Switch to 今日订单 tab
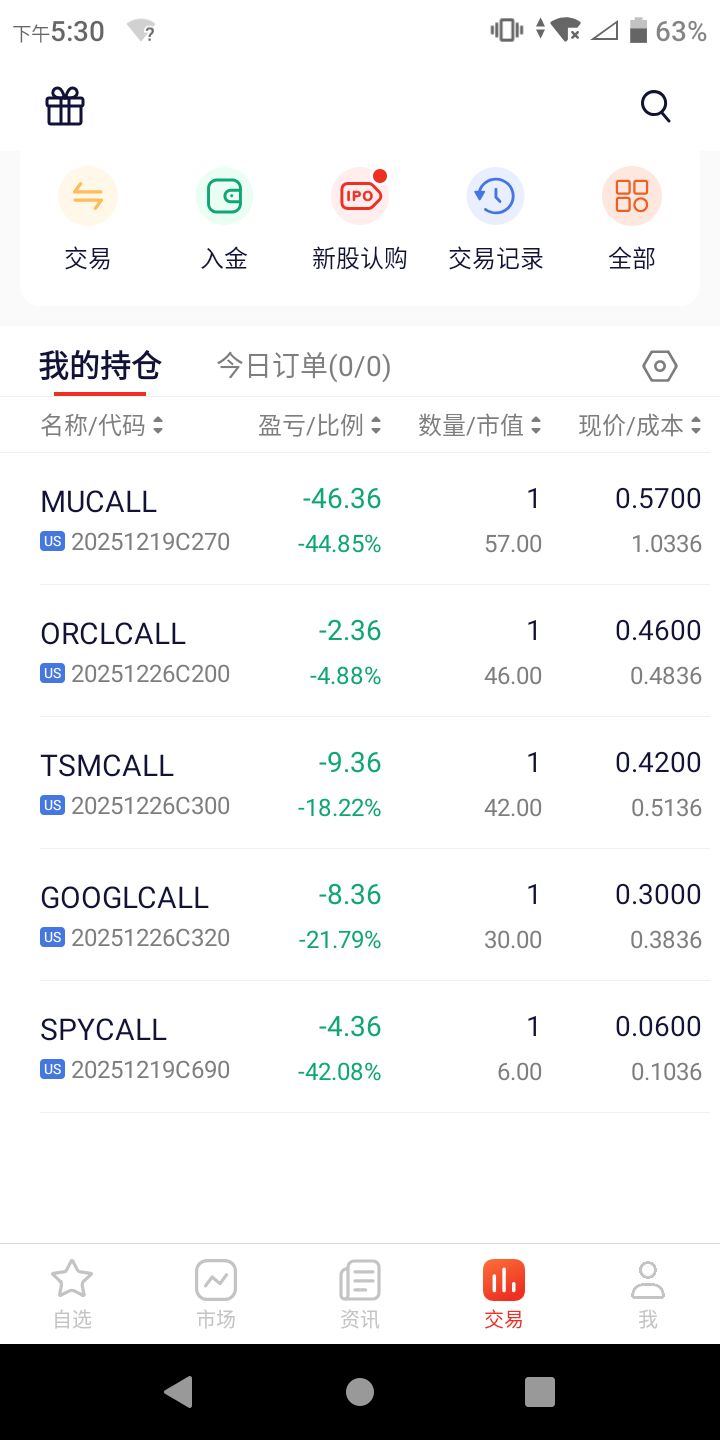Viewport: 720px width, 1440px height. (x=304, y=366)
